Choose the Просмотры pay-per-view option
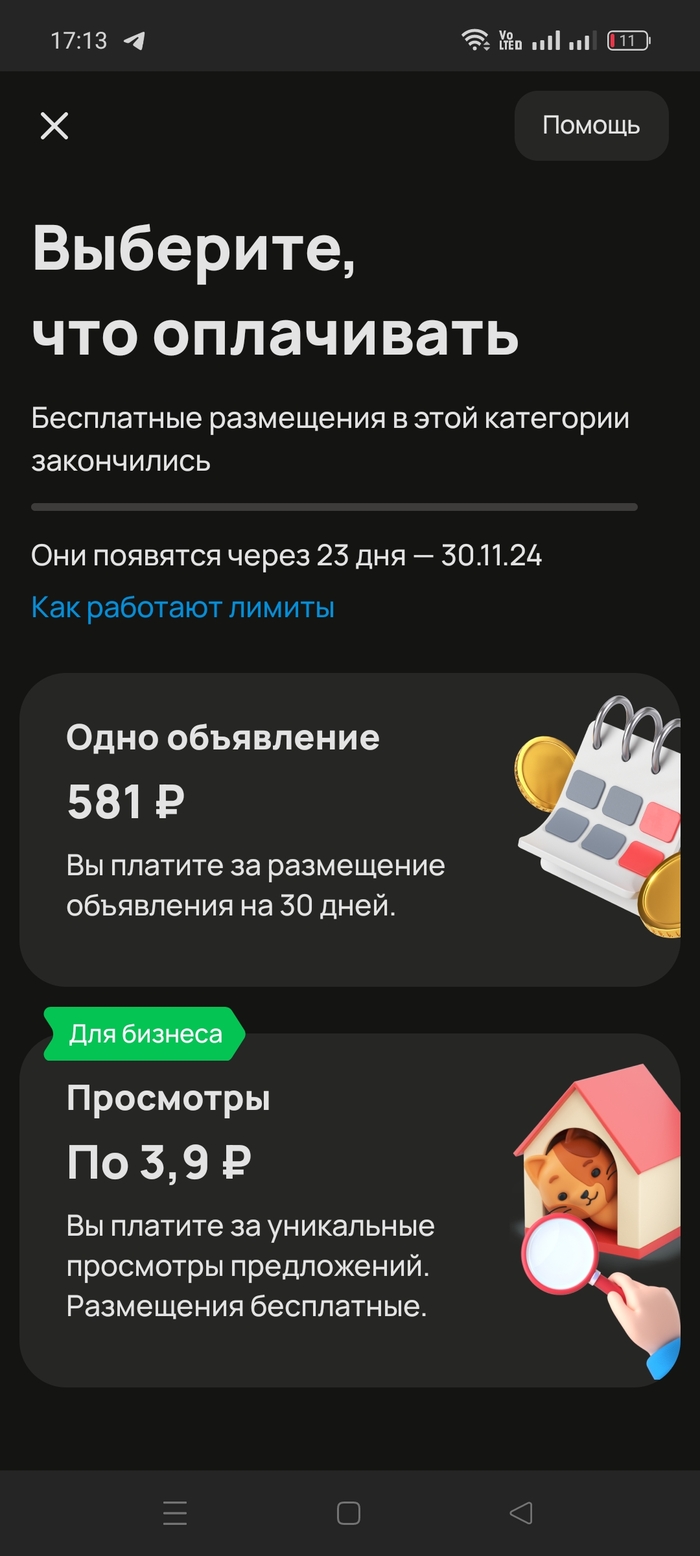700x1556 pixels. click(x=349, y=1210)
